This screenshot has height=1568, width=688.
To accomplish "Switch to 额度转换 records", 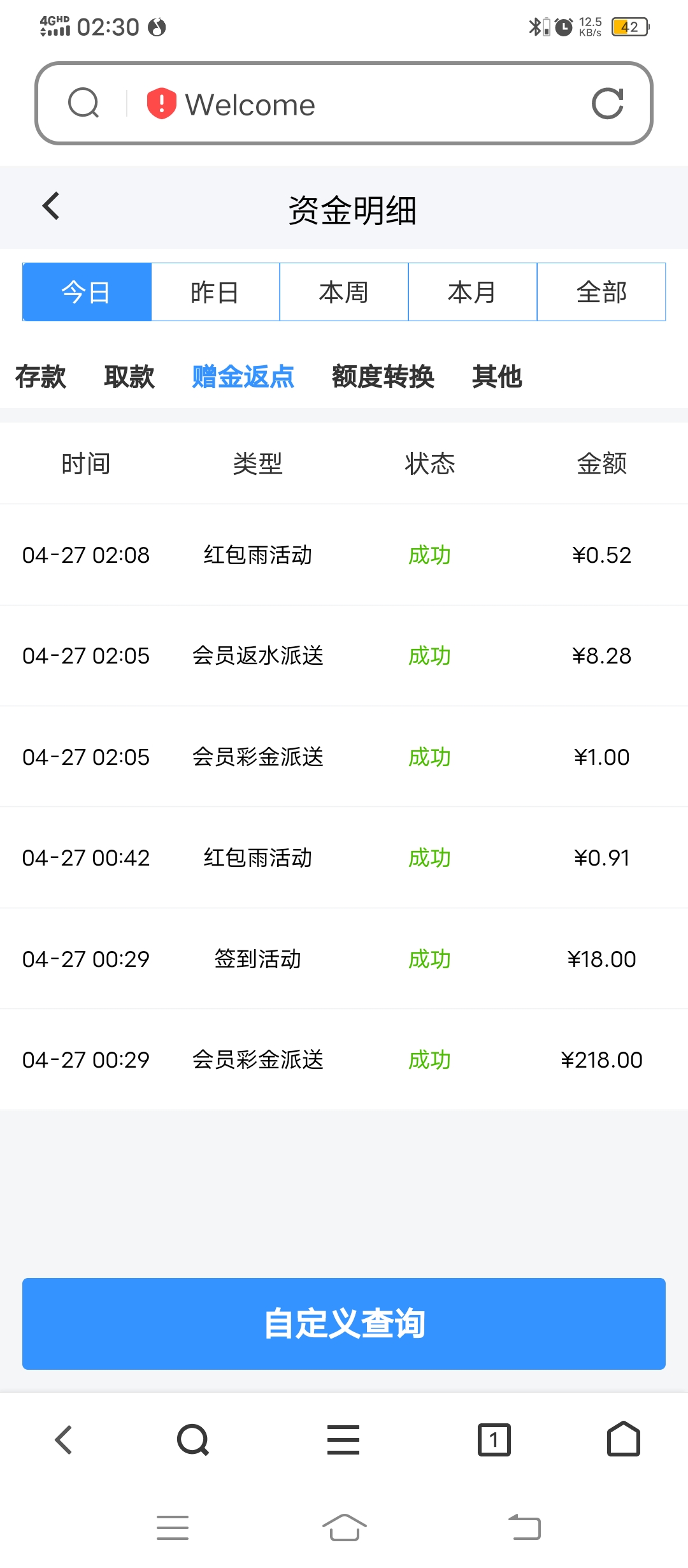I will pyautogui.click(x=383, y=377).
